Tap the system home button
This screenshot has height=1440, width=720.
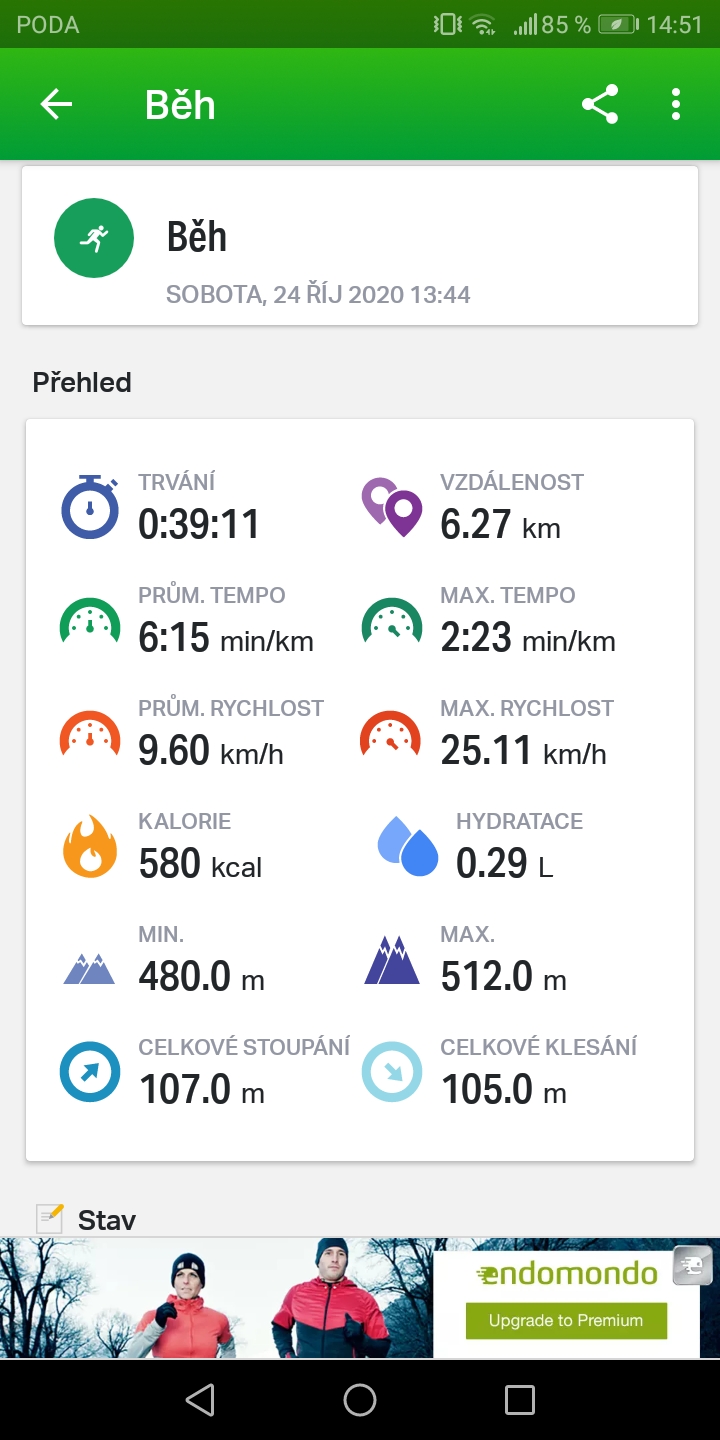[360, 1399]
